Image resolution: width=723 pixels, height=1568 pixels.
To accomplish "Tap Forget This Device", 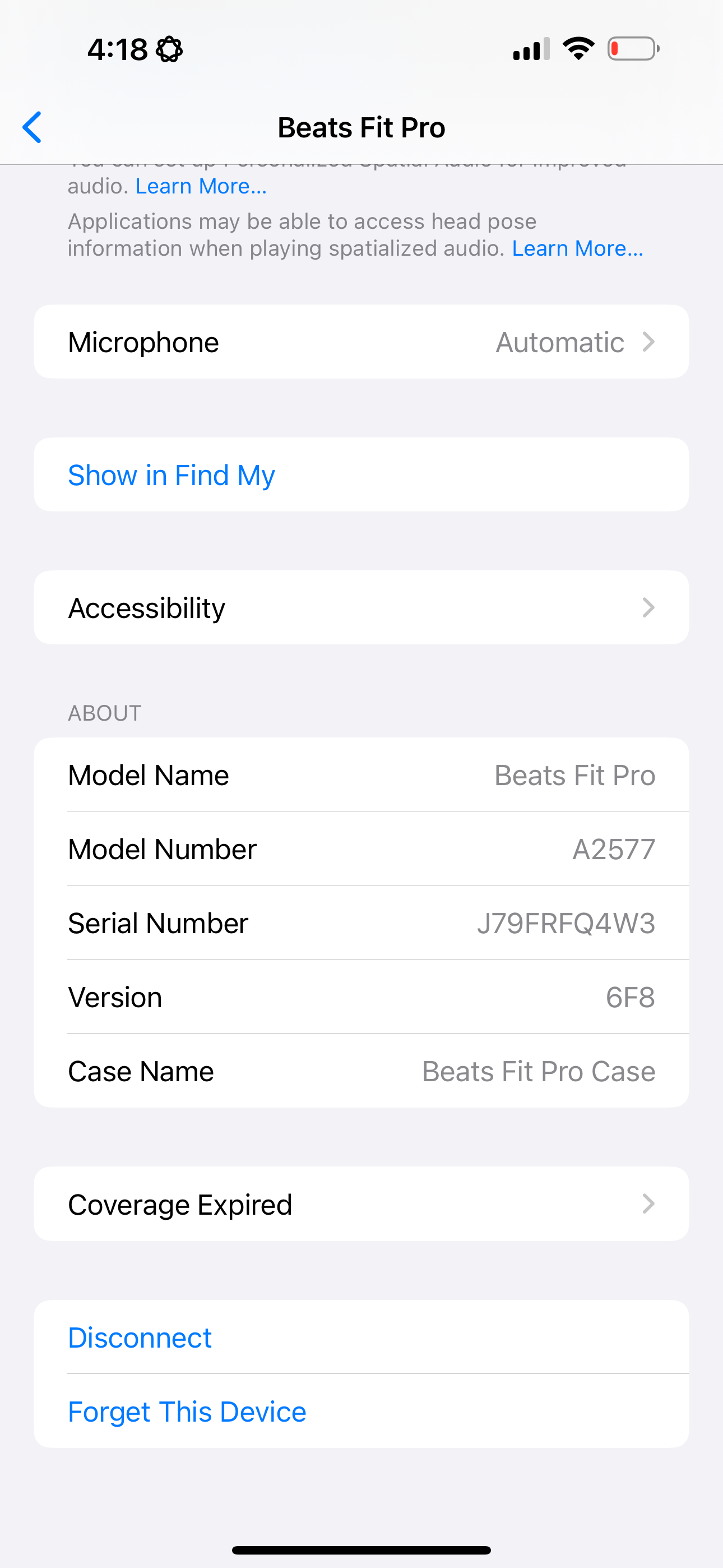I will tap(187, 1412).
